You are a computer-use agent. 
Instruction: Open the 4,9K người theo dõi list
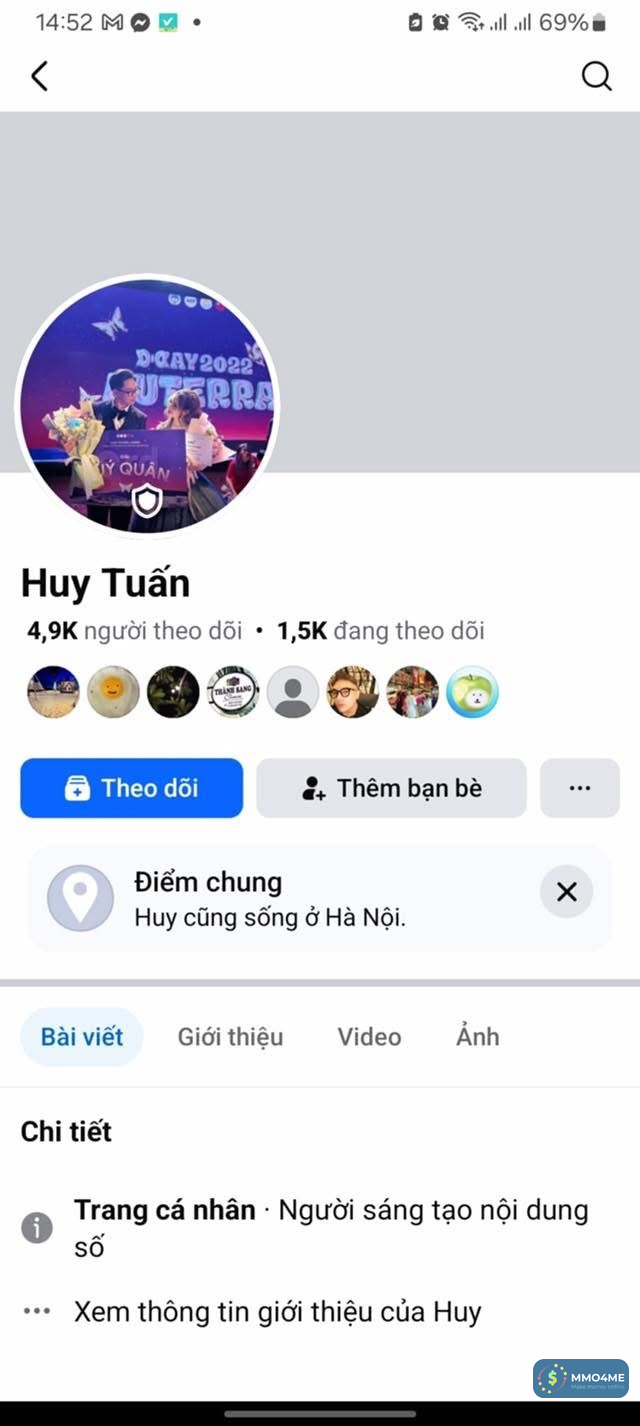point(135,631)
